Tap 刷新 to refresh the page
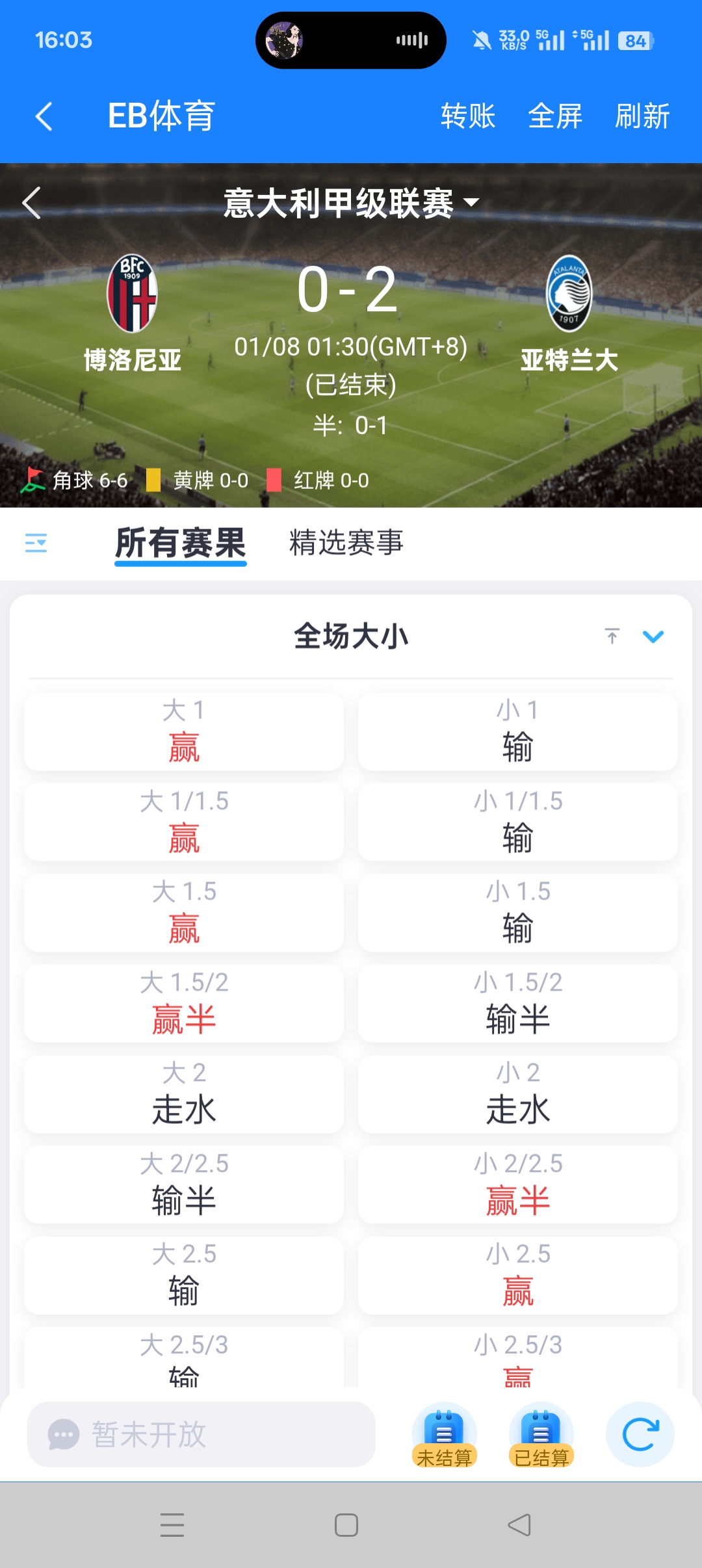The image size is (702, 1568). click(x=642, y=117)
